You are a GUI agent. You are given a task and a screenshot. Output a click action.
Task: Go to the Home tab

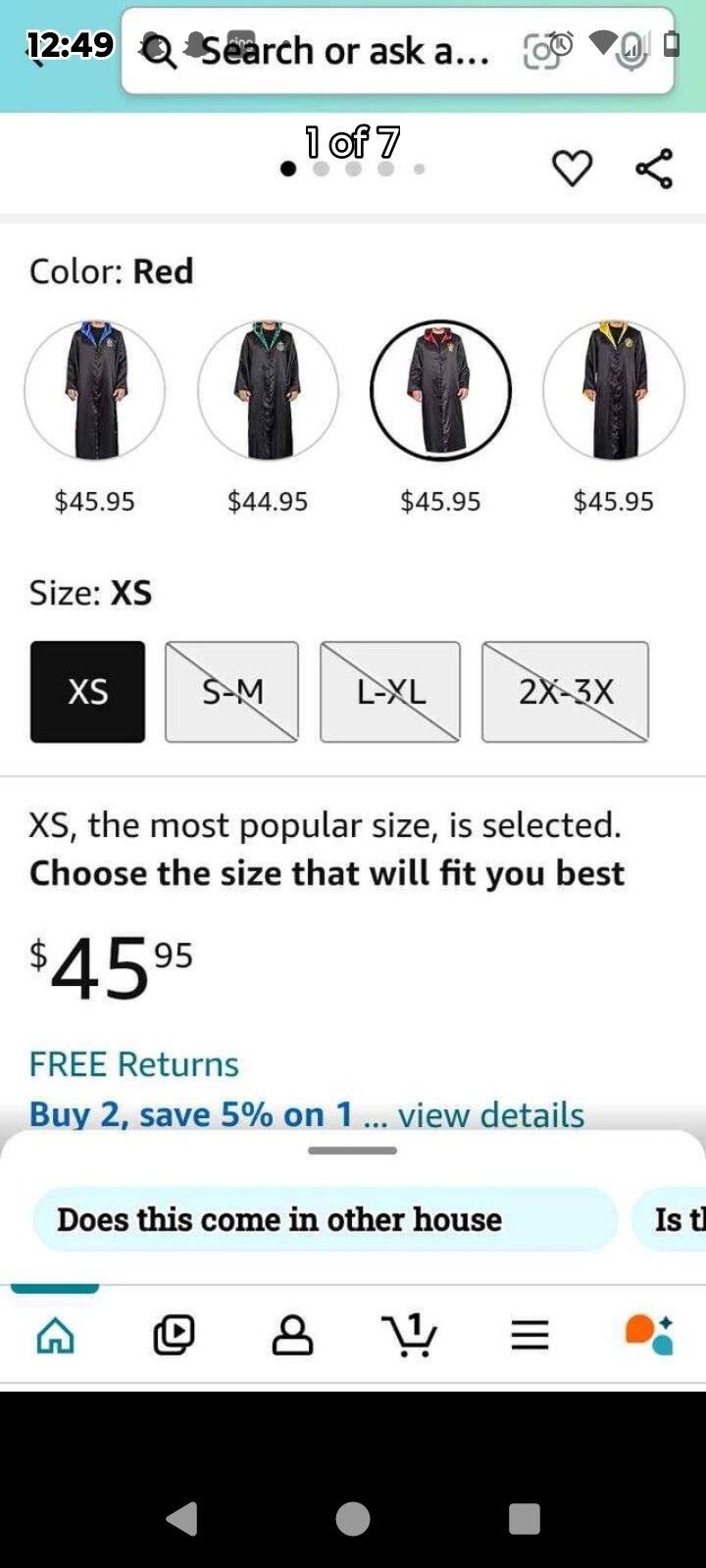click(55, 1334)
